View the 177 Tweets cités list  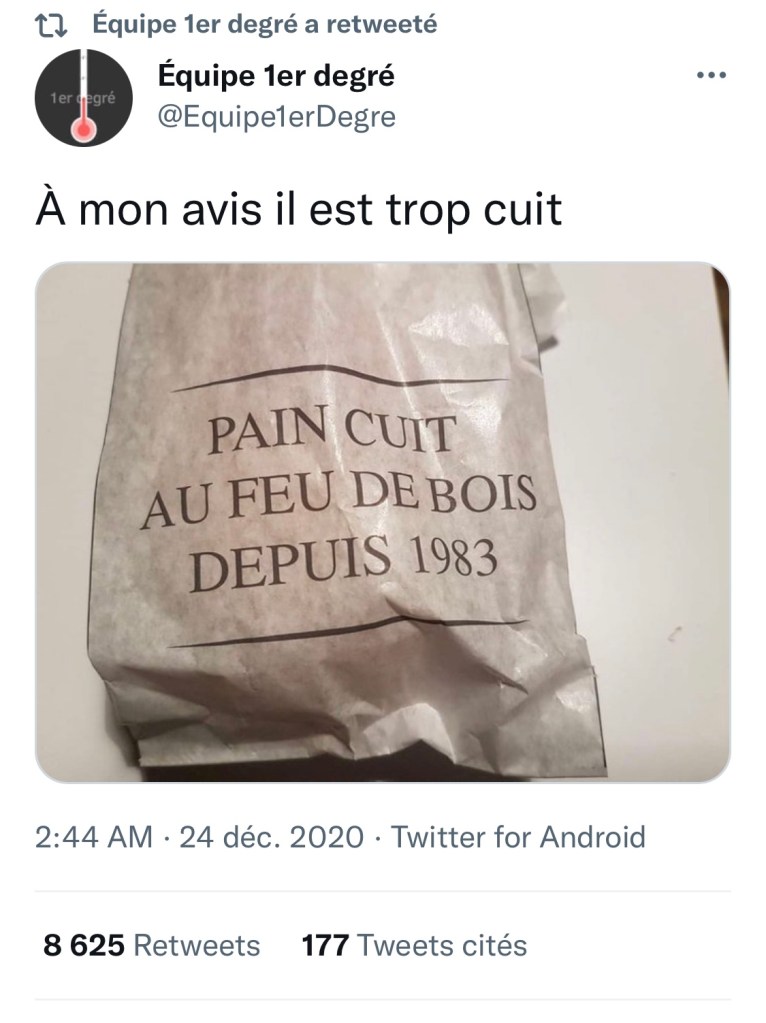tap(414, 945)
